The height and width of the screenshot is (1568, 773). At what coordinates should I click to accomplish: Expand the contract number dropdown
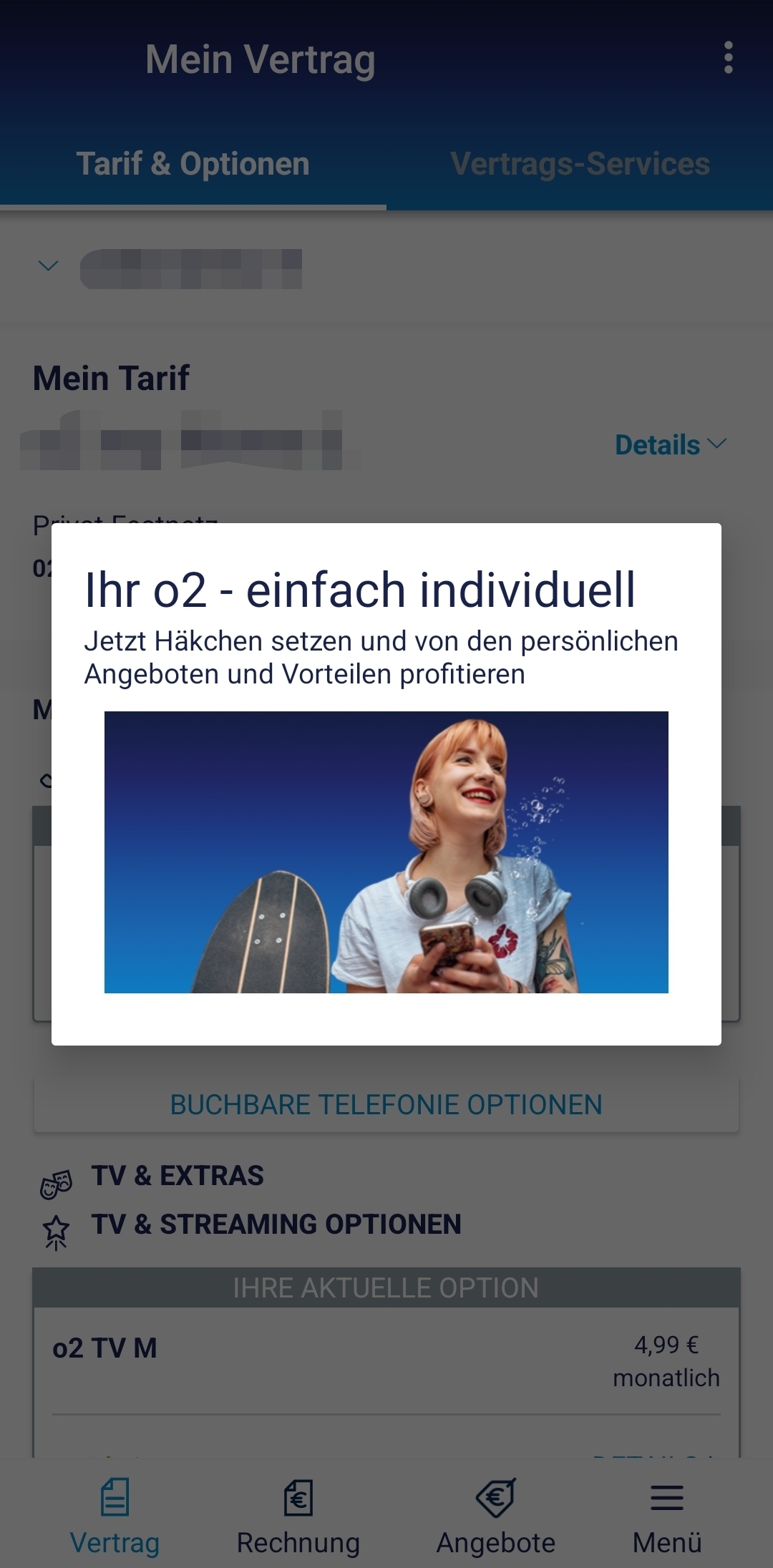pyautogui.click(x=48, y=266)
